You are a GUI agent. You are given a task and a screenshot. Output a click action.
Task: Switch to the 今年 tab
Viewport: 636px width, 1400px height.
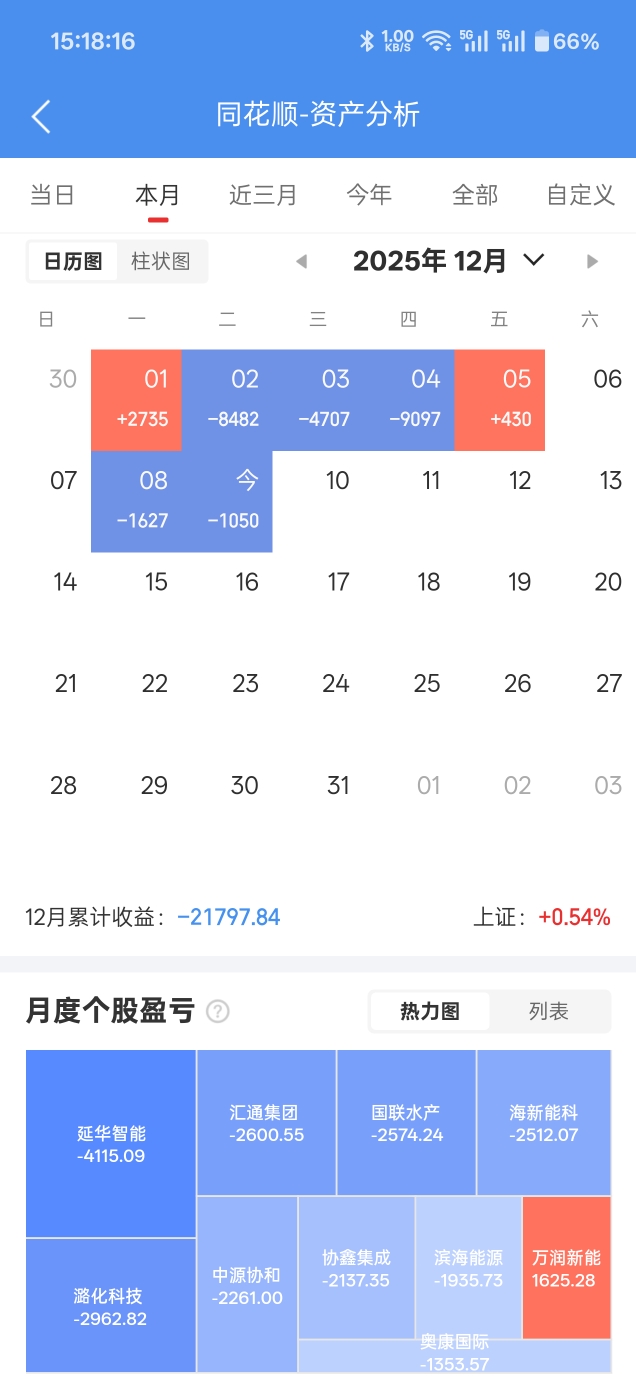(x=369, y=195)
